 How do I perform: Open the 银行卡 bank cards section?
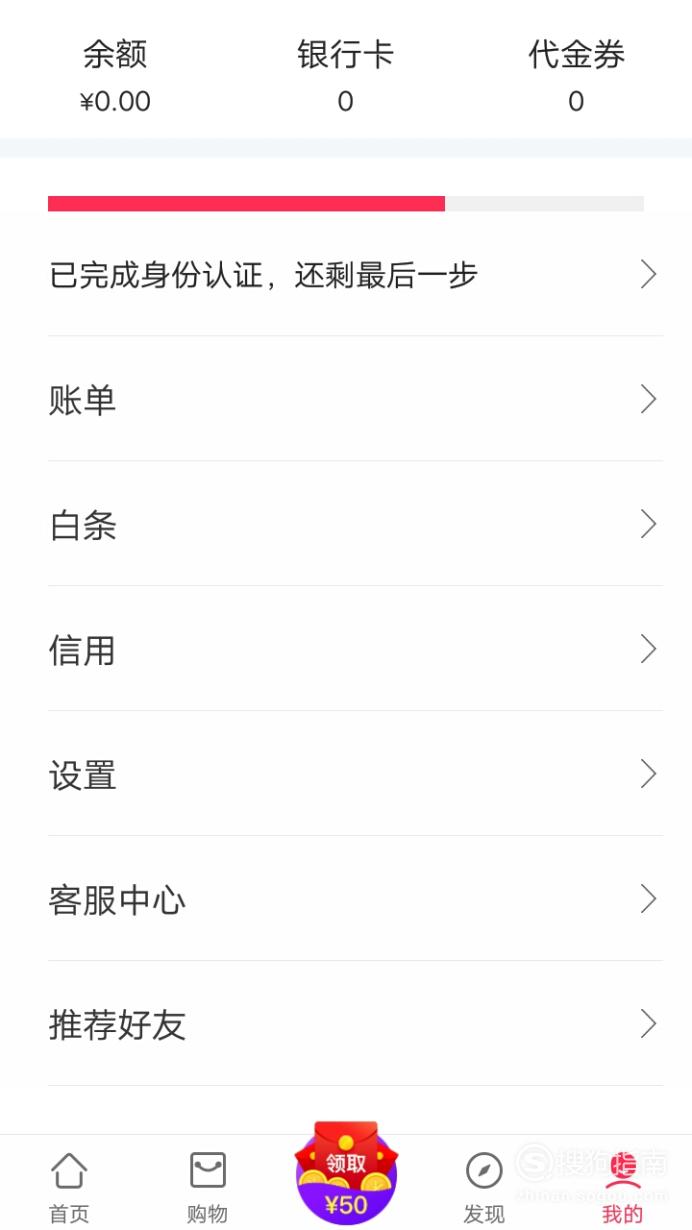pyautogui.click(x=345, y=76)
